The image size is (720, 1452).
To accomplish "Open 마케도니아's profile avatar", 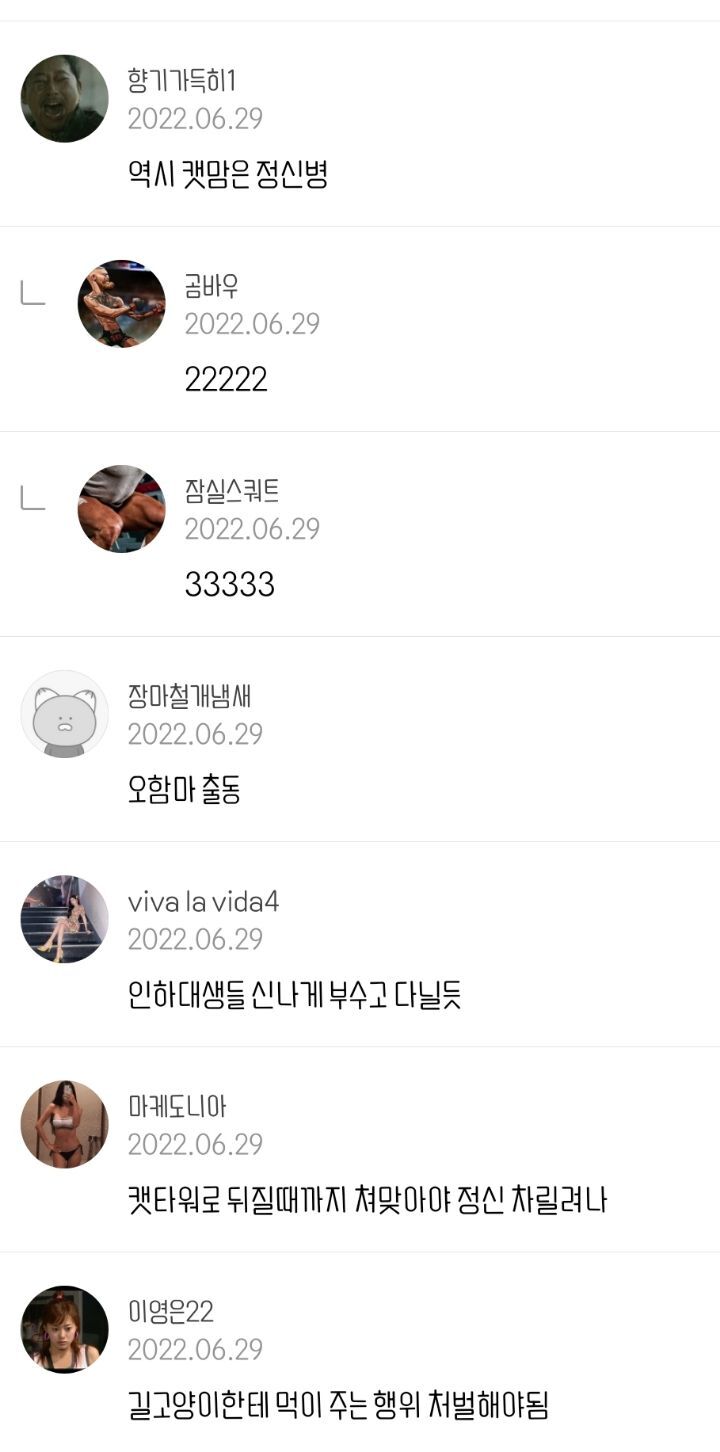I will tap(64, 1124).
